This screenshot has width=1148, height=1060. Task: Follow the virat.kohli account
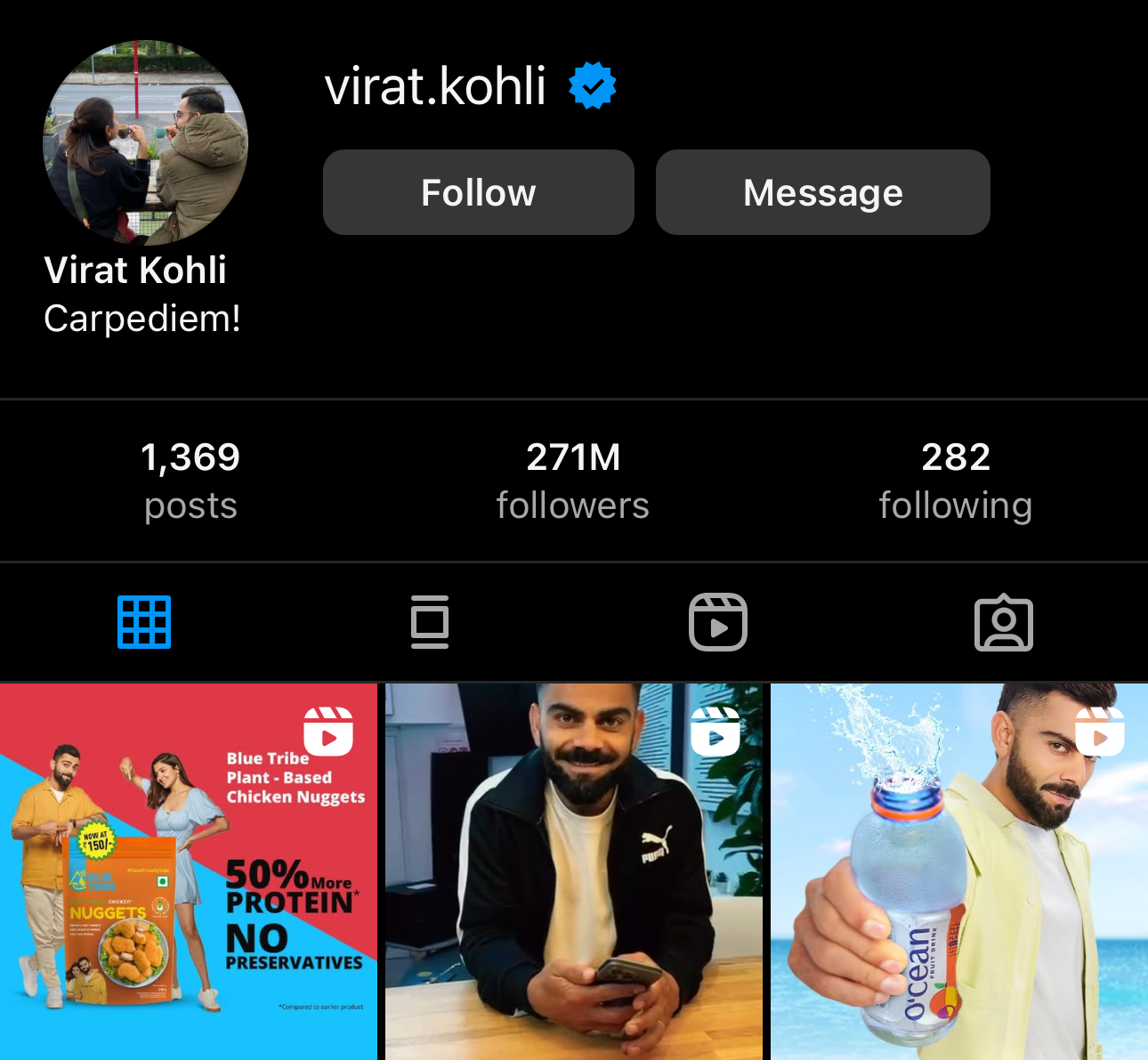tap(478, 192)
